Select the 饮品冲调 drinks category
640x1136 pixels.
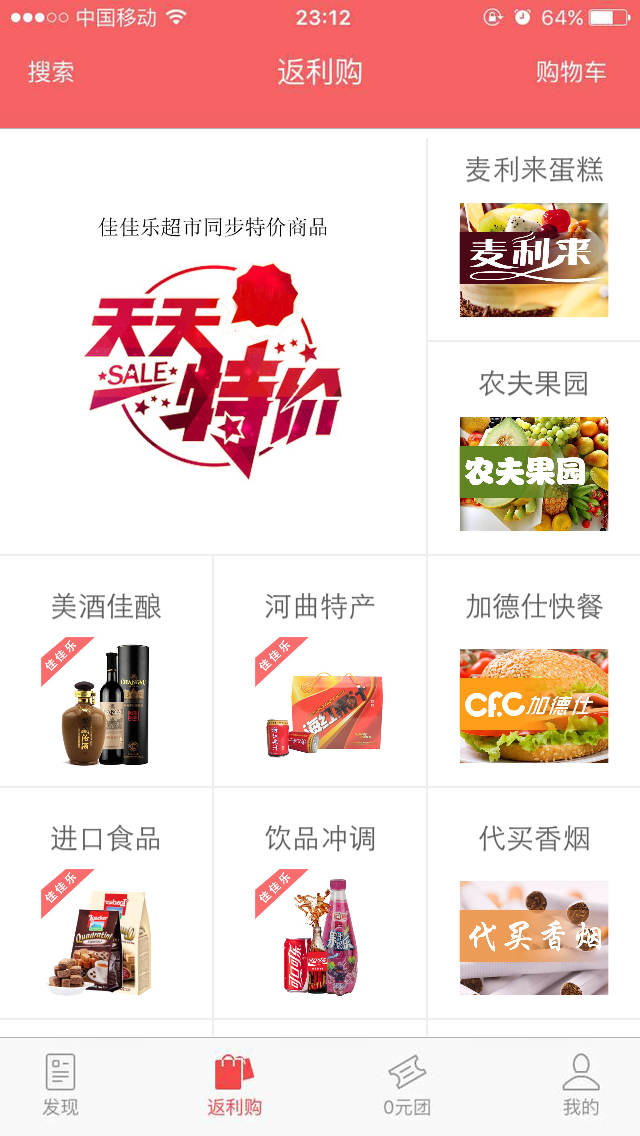320,907
